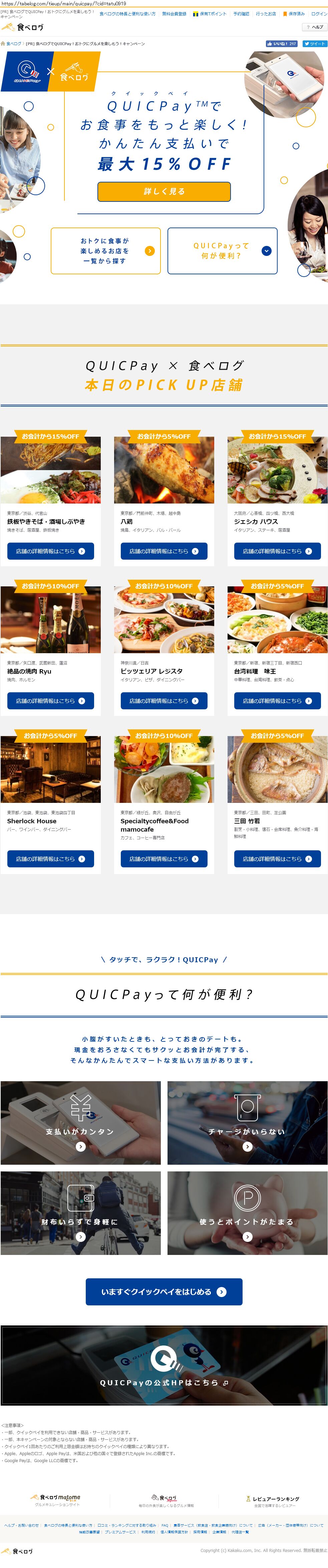The width and height of the screenshot is (328, 1568).
Task: Open details button for シェシカ ハウス
Action: tap(278, 551)
